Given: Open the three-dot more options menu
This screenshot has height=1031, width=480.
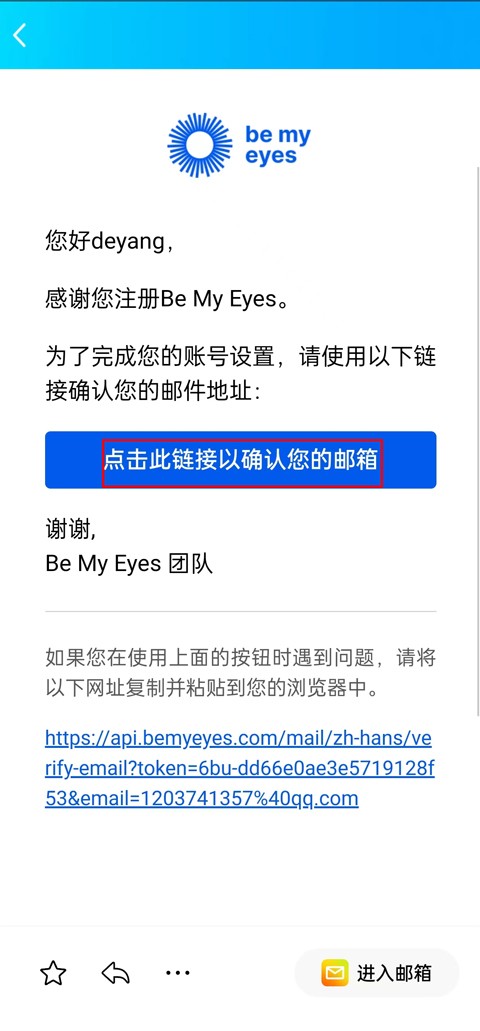Looking at the screenshot, I should [178, 973].
